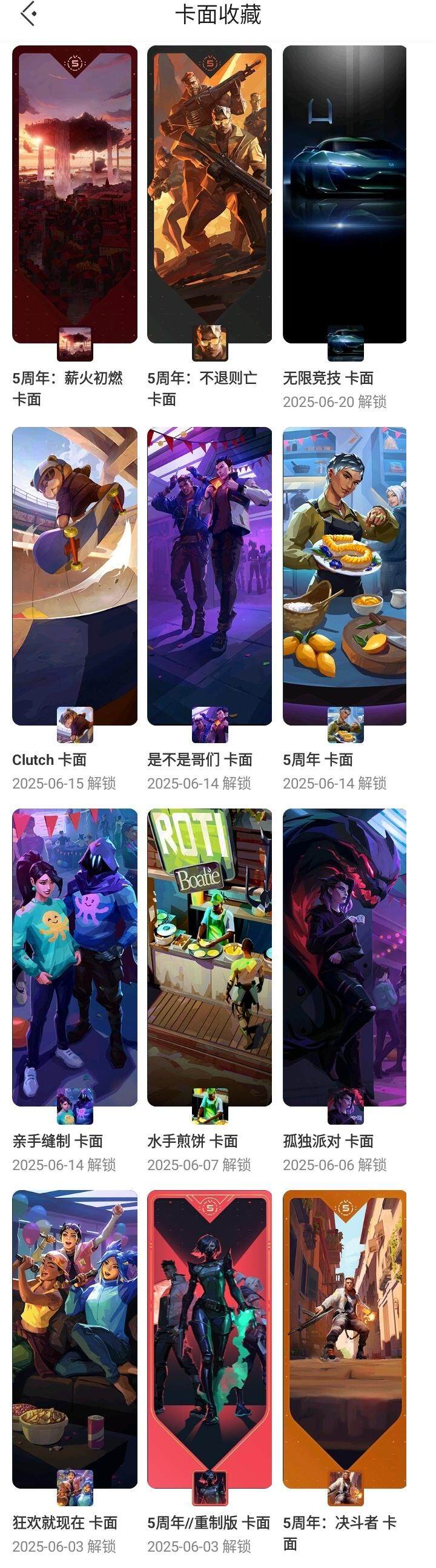Open the 5周年：决斗者 card
Screen dimensions: 436x1568
(x=344, y=1338)
